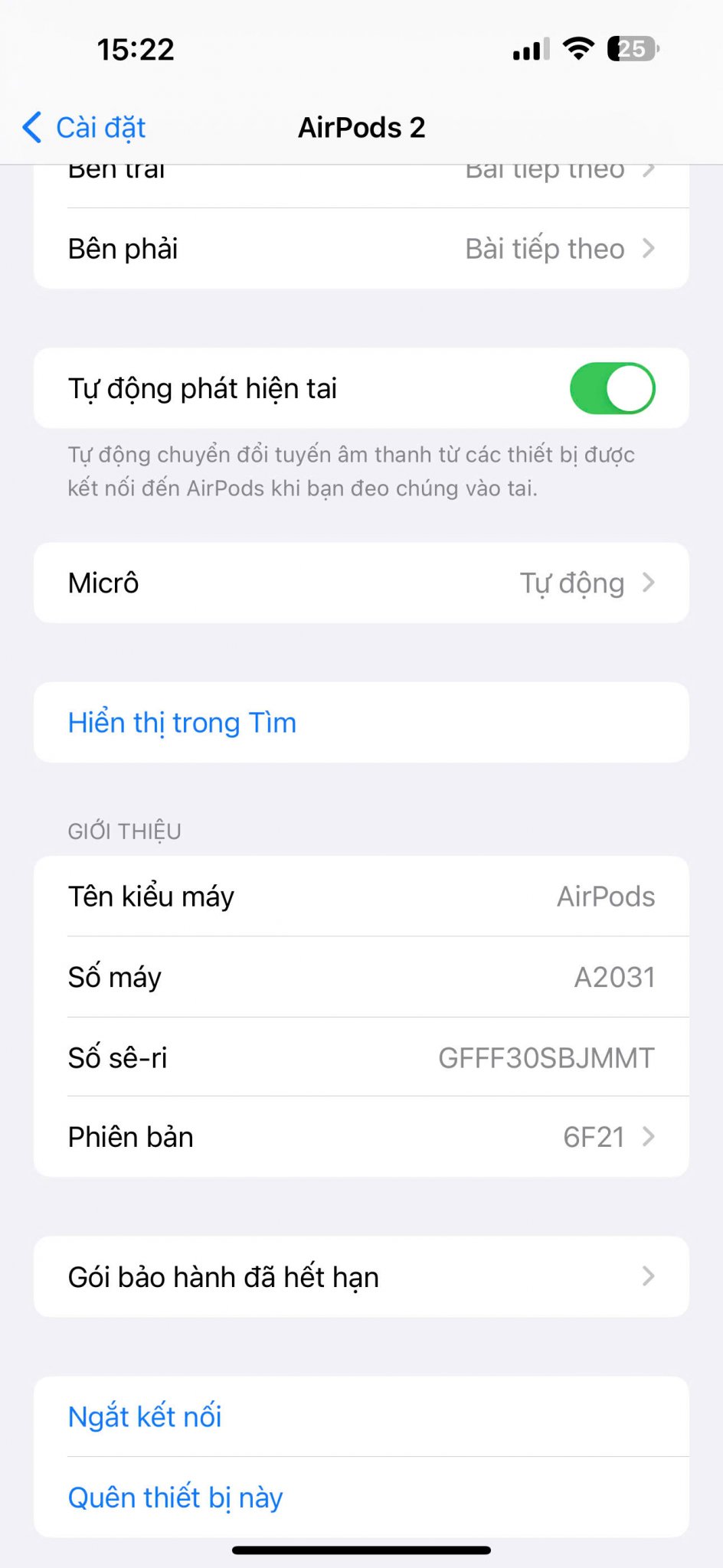Tap Ngắt kết nối
This screenshot has width=723, height=1568.
click(x=146, y=1417)
